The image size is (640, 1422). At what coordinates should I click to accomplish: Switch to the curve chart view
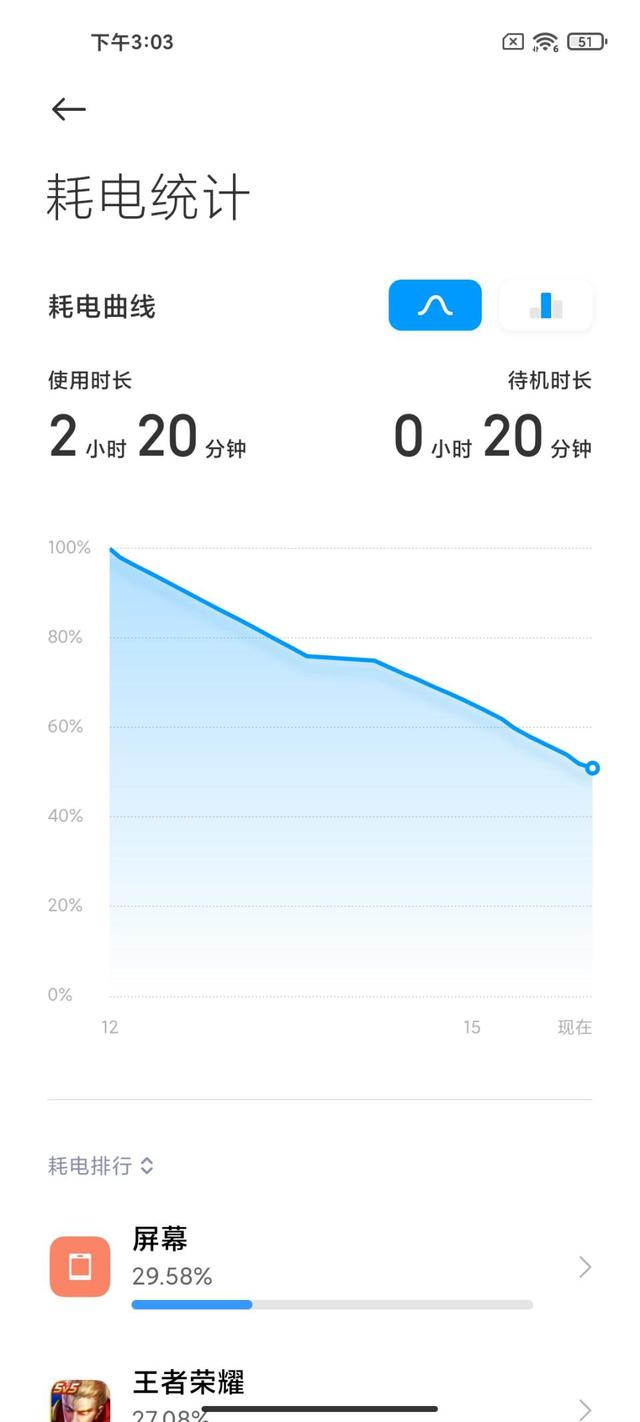435,305
